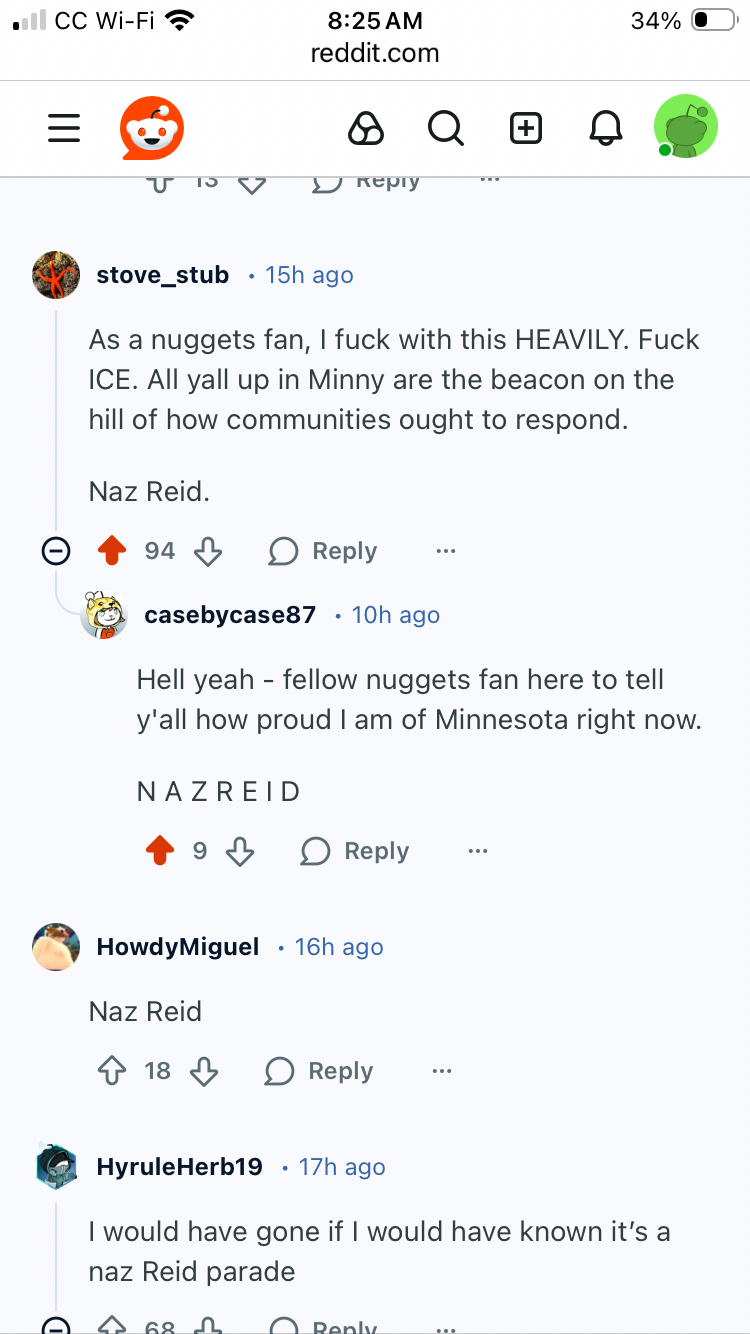Reply to HowdyMiguel's comment
Screen dimensions: 750x1334
320,1071
